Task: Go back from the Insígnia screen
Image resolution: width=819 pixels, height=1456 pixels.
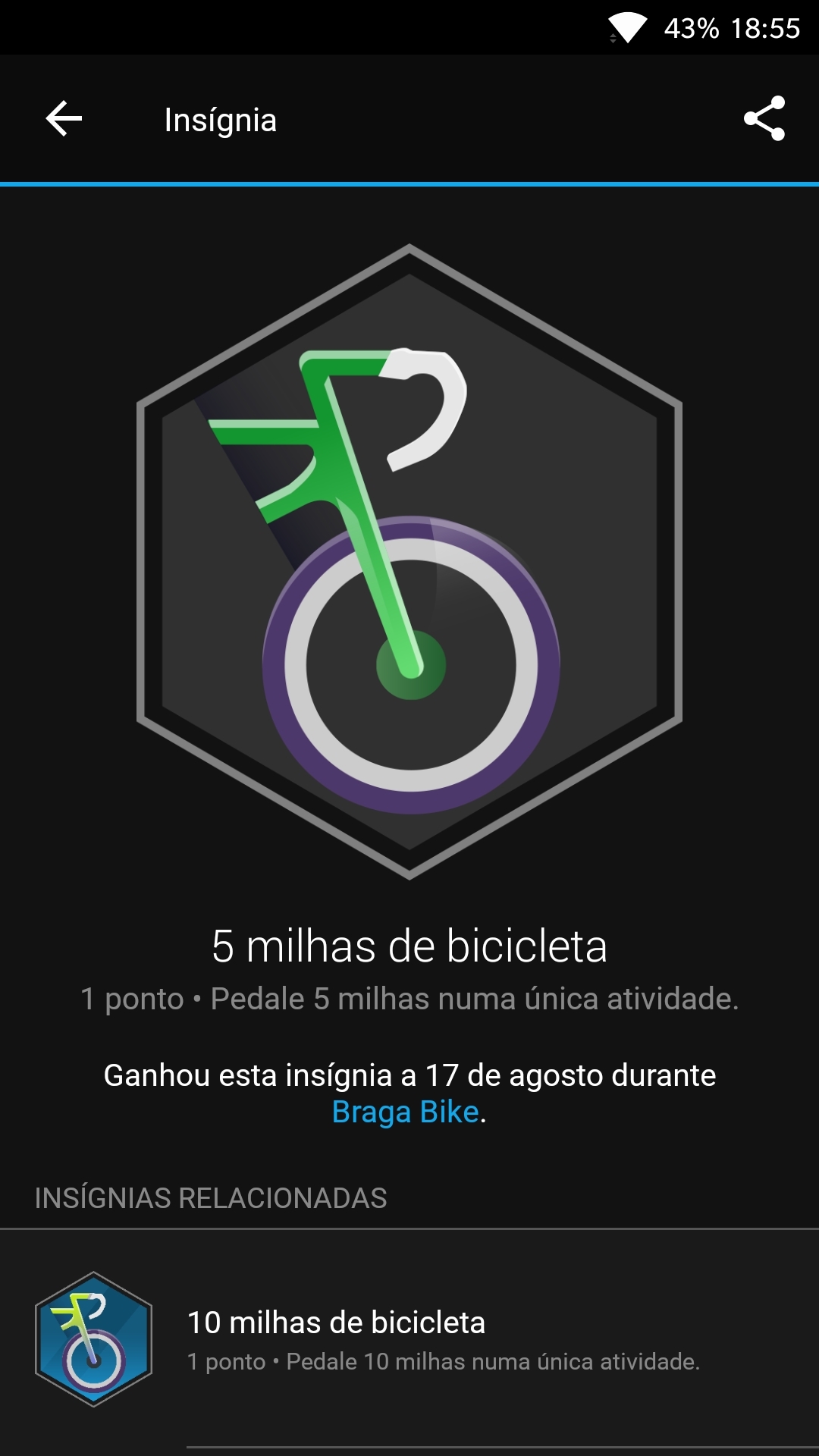Action: [x=64, y=119]
